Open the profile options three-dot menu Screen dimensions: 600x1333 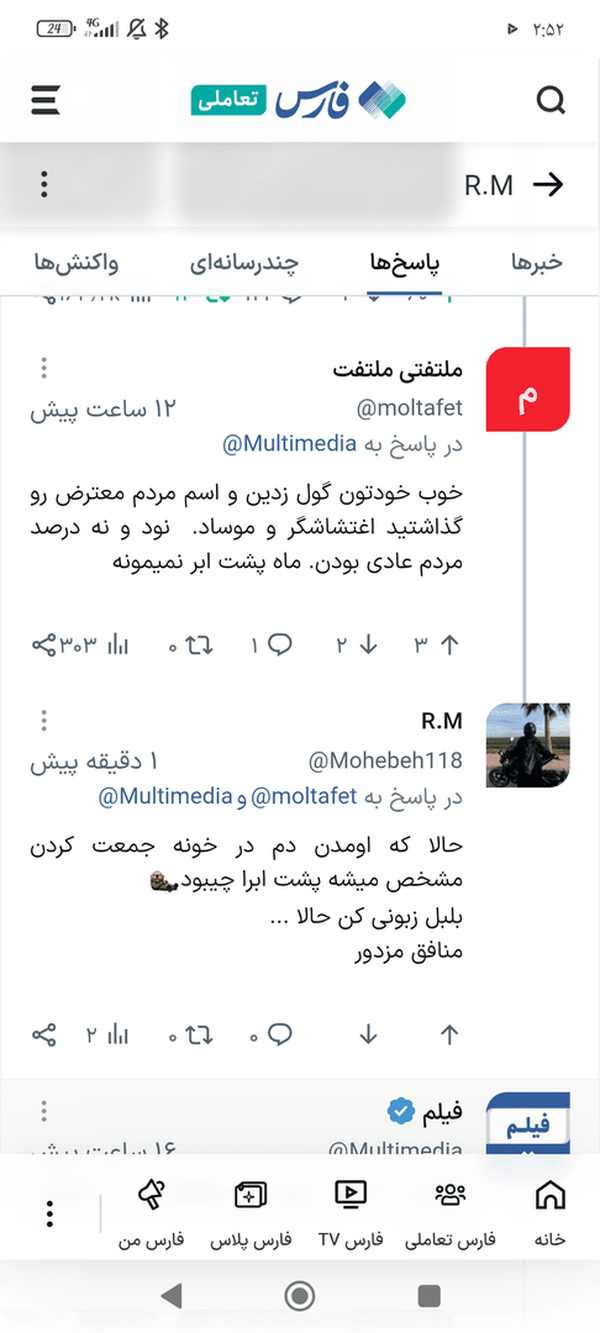point(44,185)
